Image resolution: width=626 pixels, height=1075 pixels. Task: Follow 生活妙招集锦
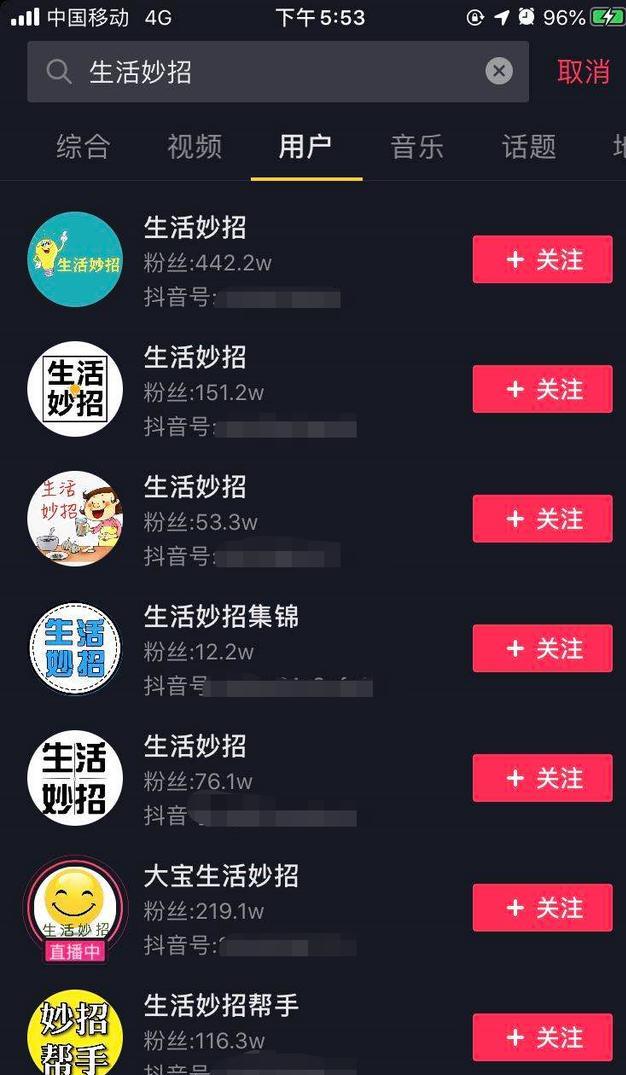[x=542, y=648]
